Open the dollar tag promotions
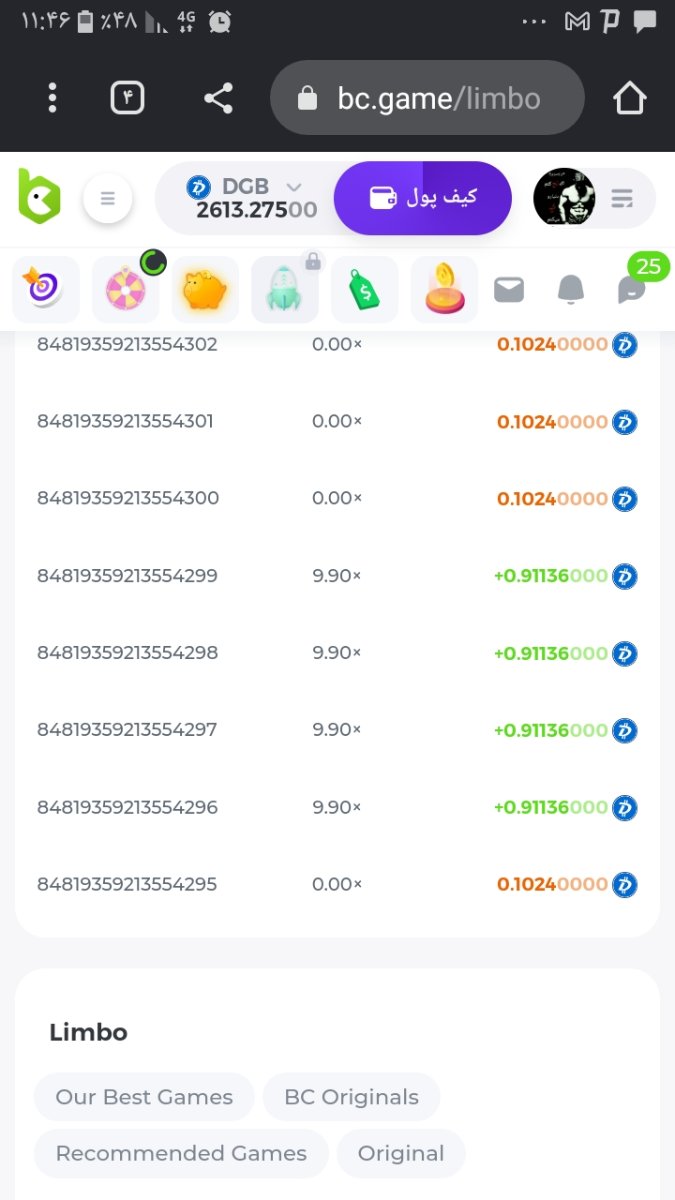Viewport: 675px width, 1200px height. click(x=365, y=290)
